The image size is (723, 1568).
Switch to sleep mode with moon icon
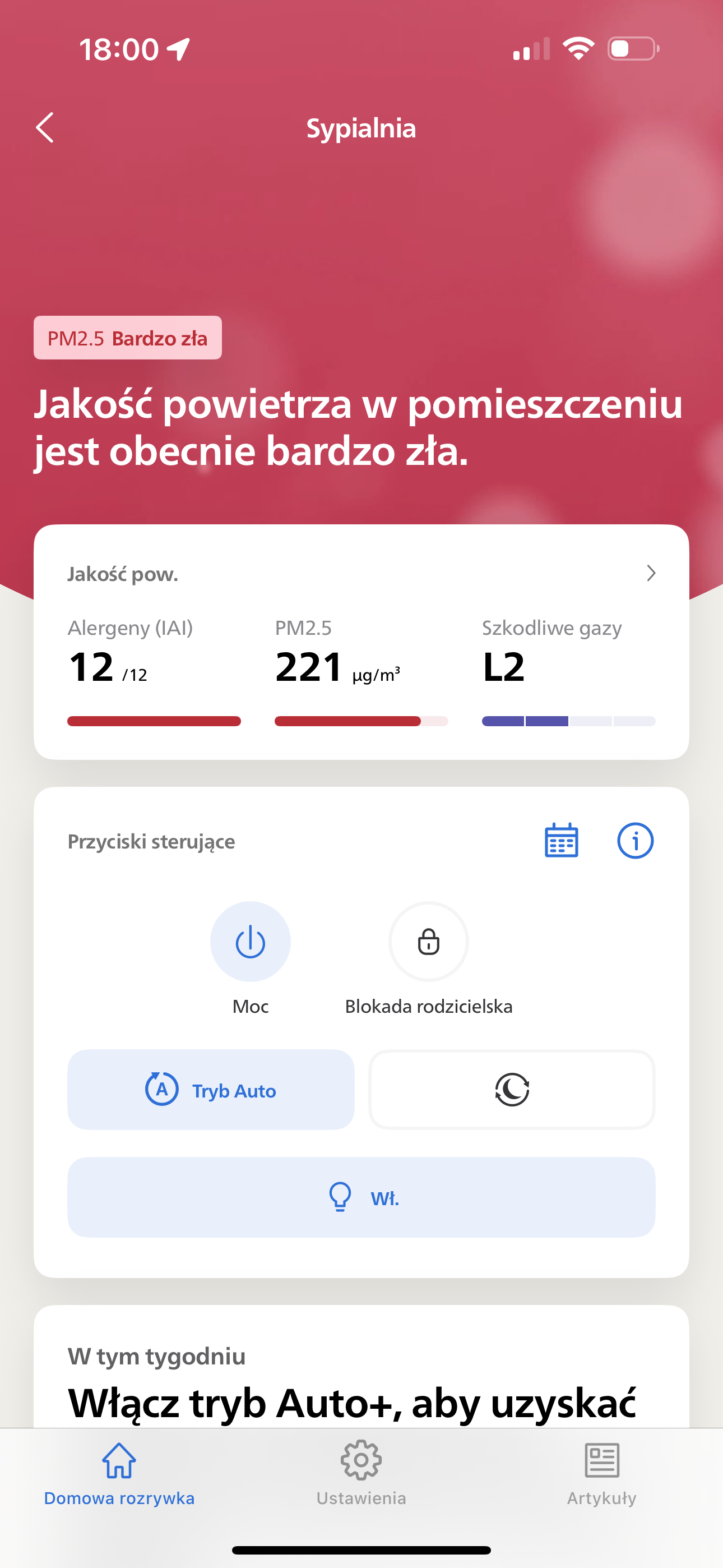pos(512,1090)
